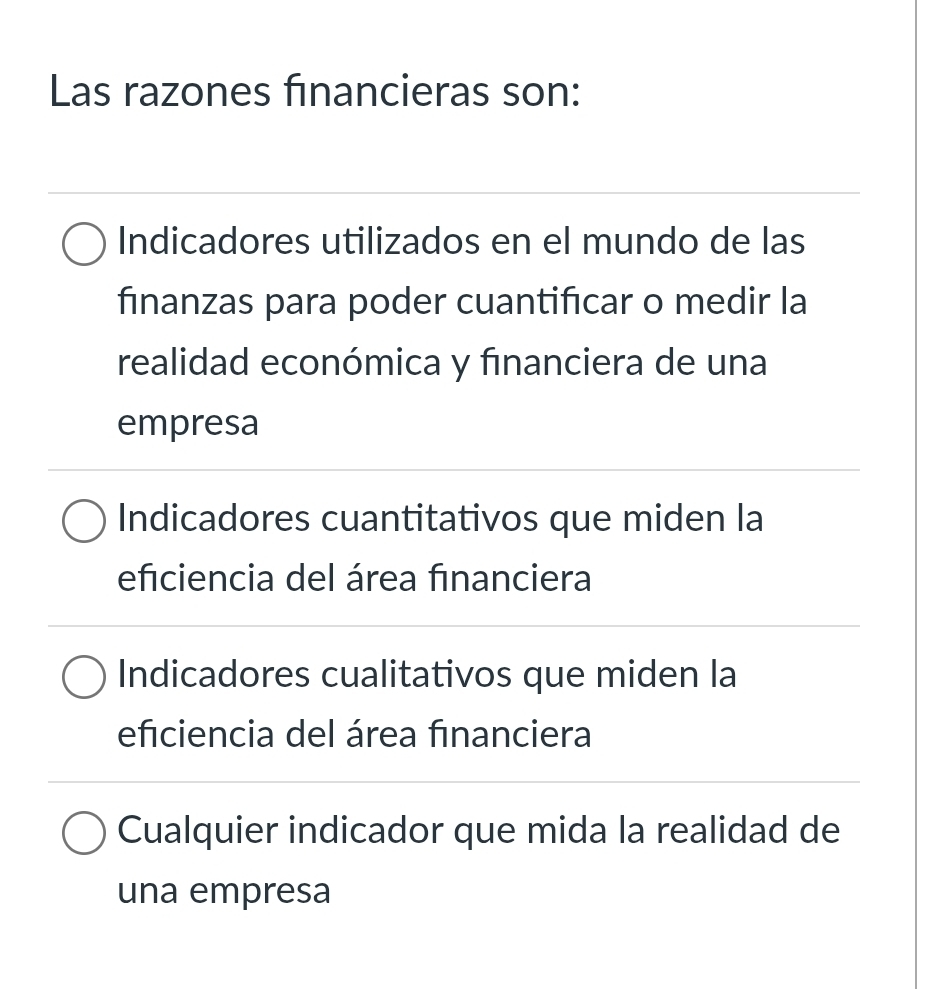Choose 'Indicadores cuantitativos que miden la eficiencia'
925x989 pixels.
tap(83, 521)
